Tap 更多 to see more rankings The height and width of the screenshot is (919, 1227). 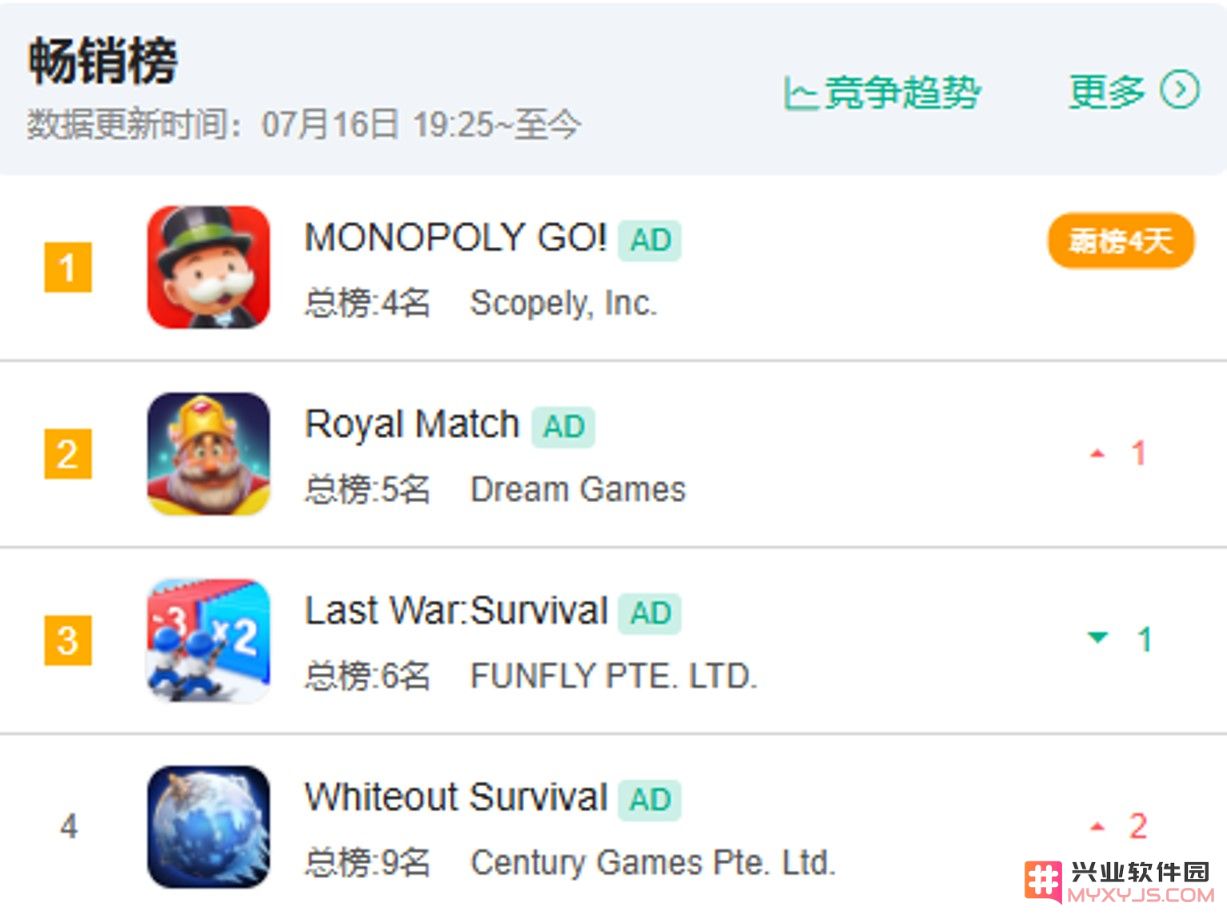[1132, 92]
